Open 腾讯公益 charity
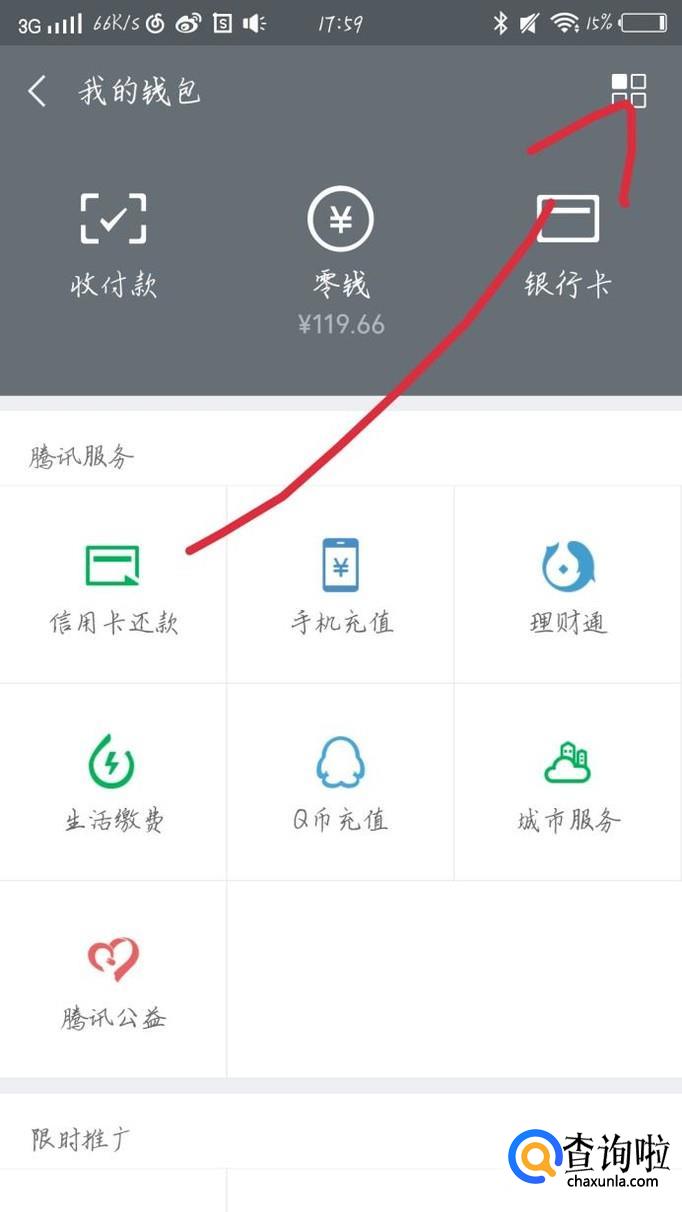The height and width of the screenshot is (1212, 682). pyautogui.click(x=113, y=980)
